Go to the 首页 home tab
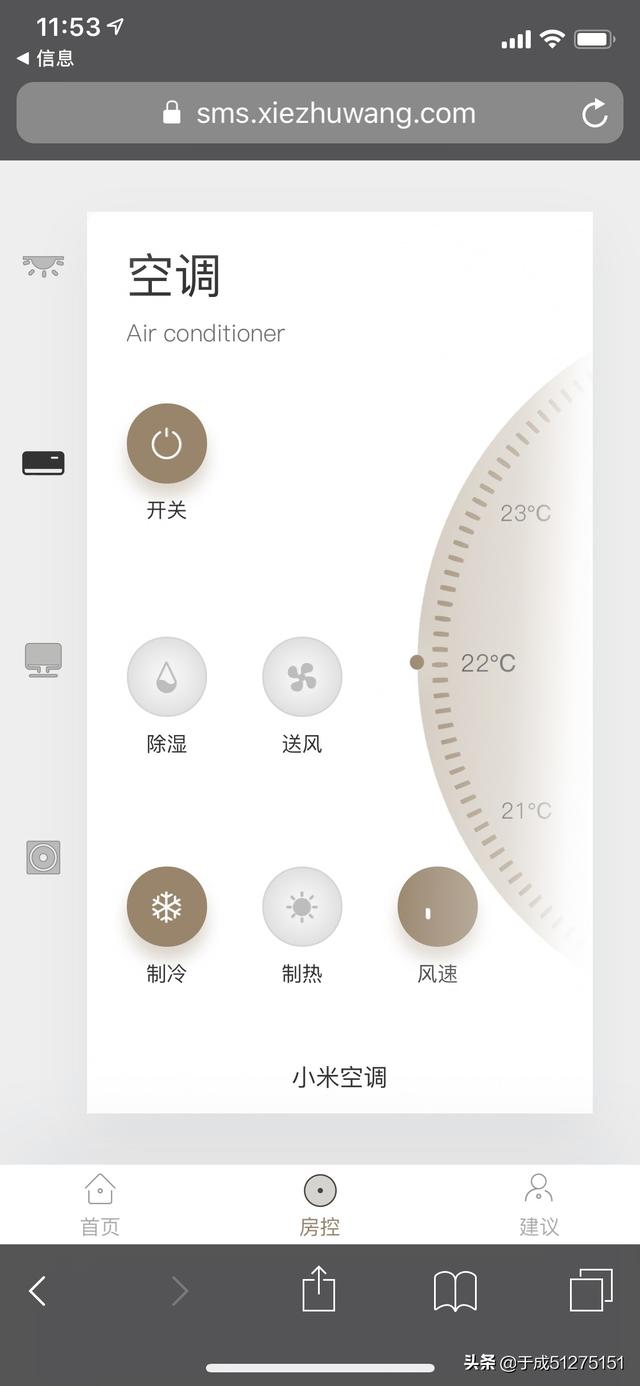 pos(100,1205)
